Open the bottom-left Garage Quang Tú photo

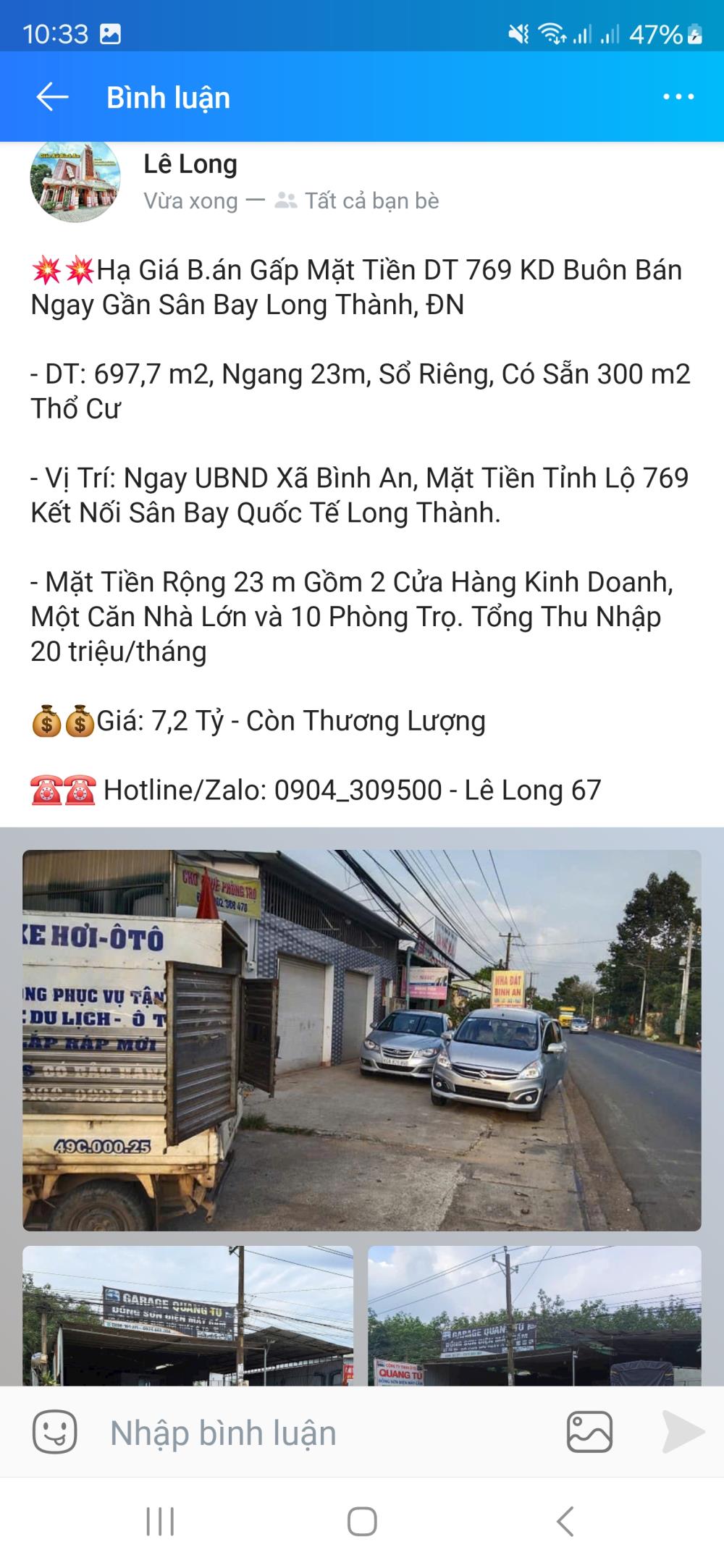(188, 1315)
